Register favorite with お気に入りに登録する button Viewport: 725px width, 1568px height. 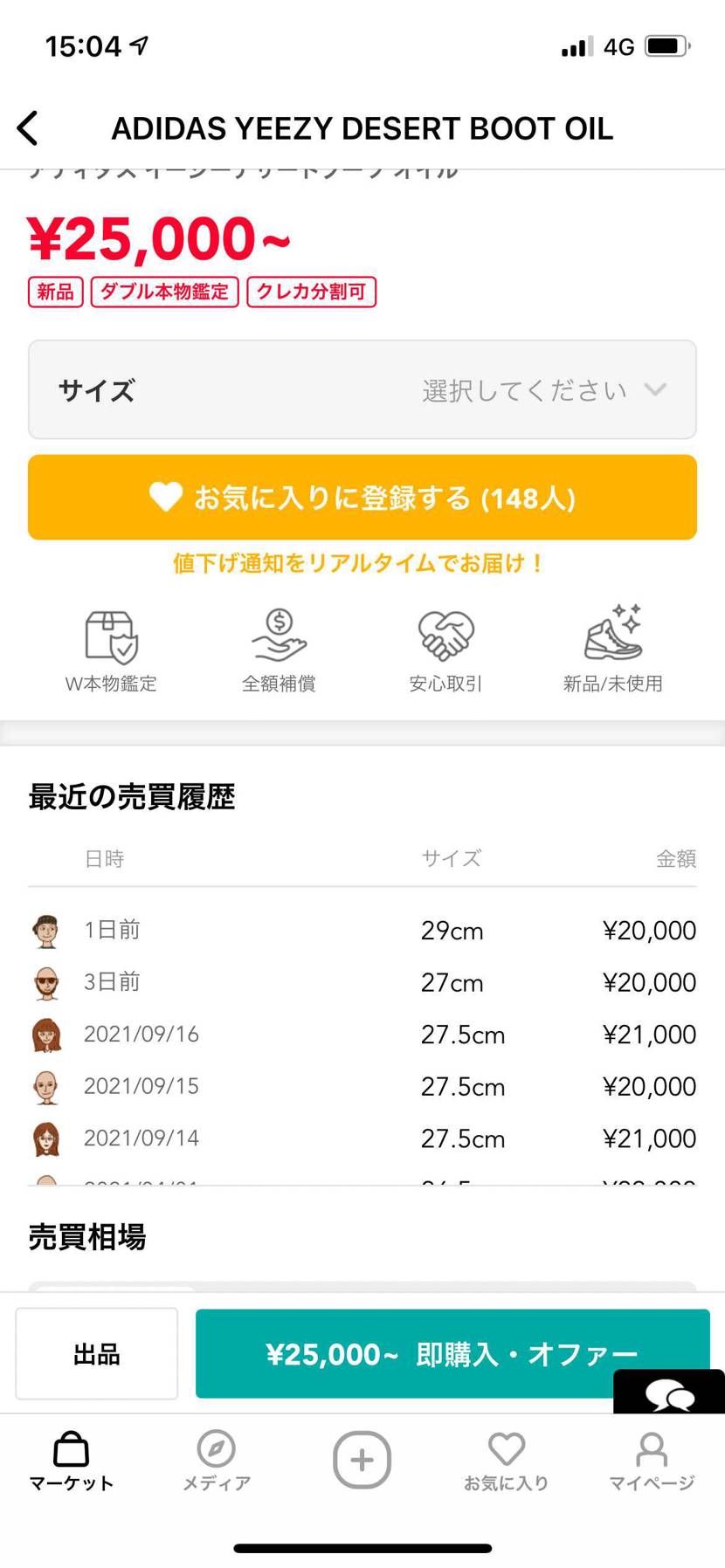click(362, 498)
